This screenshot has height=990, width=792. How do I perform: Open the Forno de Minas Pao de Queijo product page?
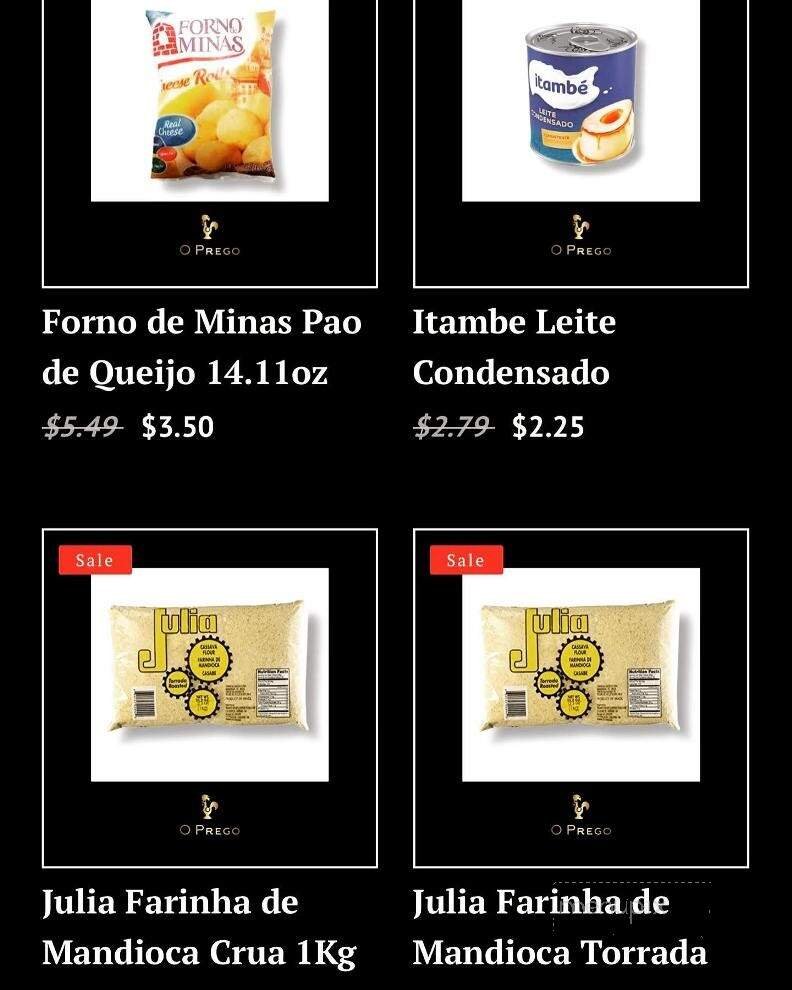tap(201, 348)
